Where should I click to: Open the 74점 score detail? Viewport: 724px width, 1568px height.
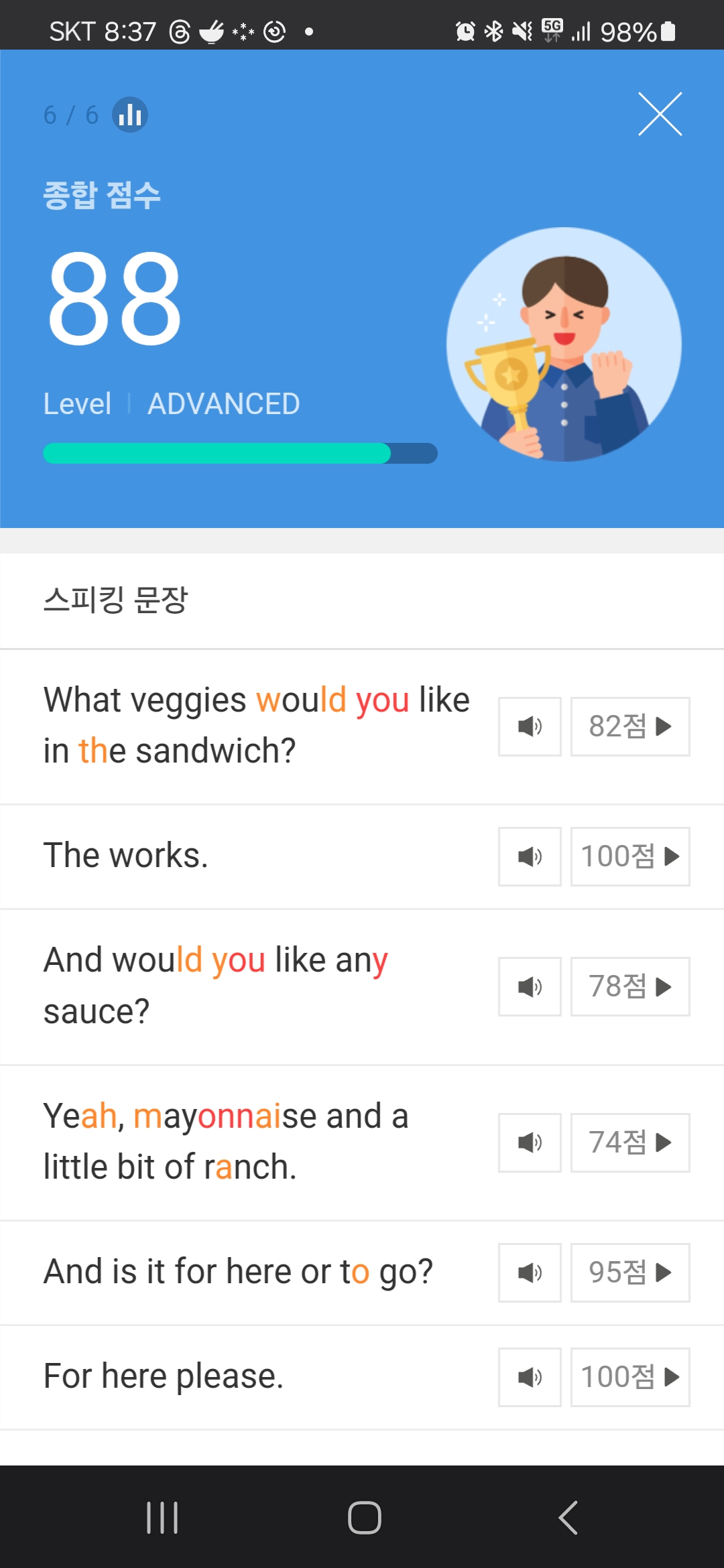click(x=630, y=1142)
